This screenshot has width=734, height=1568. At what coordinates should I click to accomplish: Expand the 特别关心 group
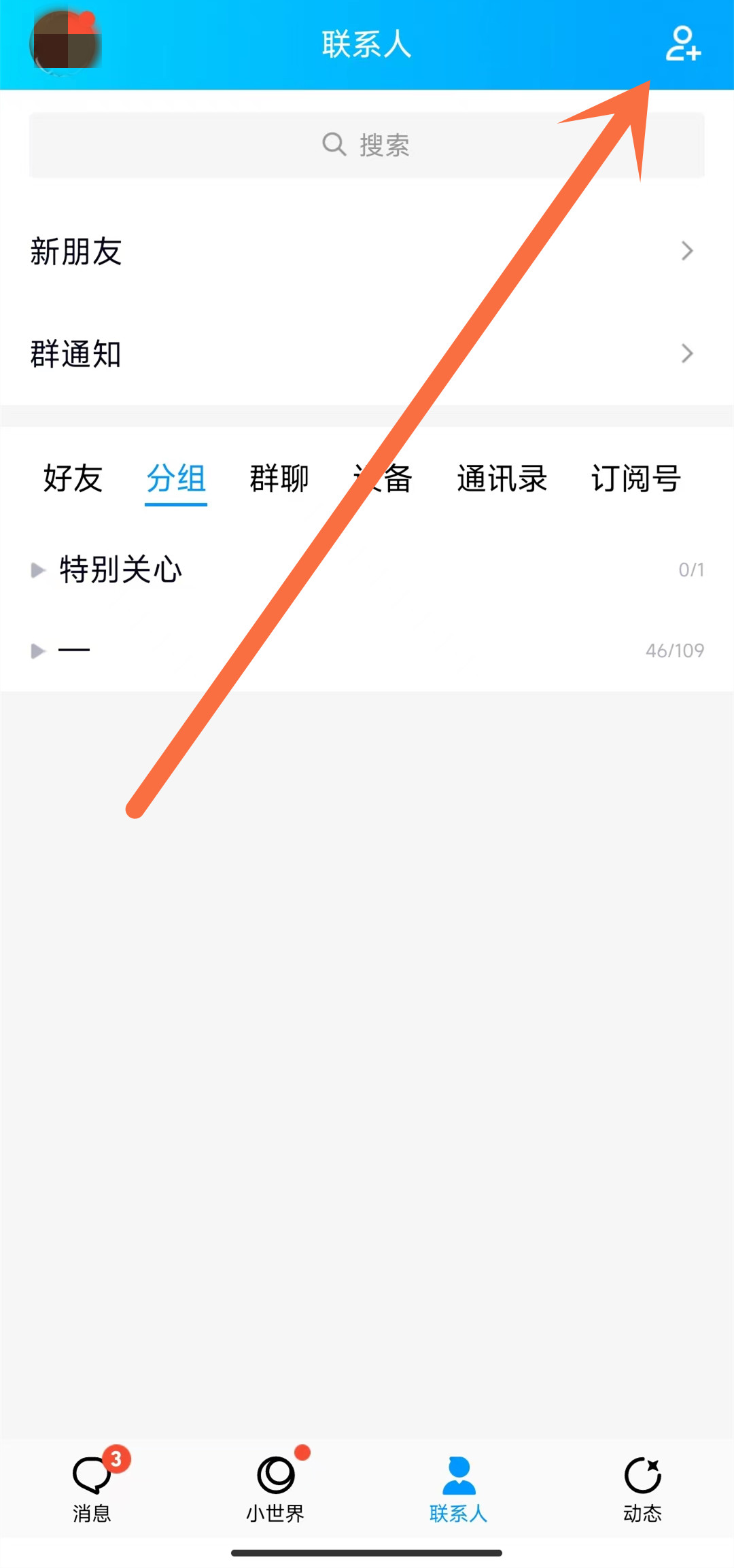click(x=121, y=570)
